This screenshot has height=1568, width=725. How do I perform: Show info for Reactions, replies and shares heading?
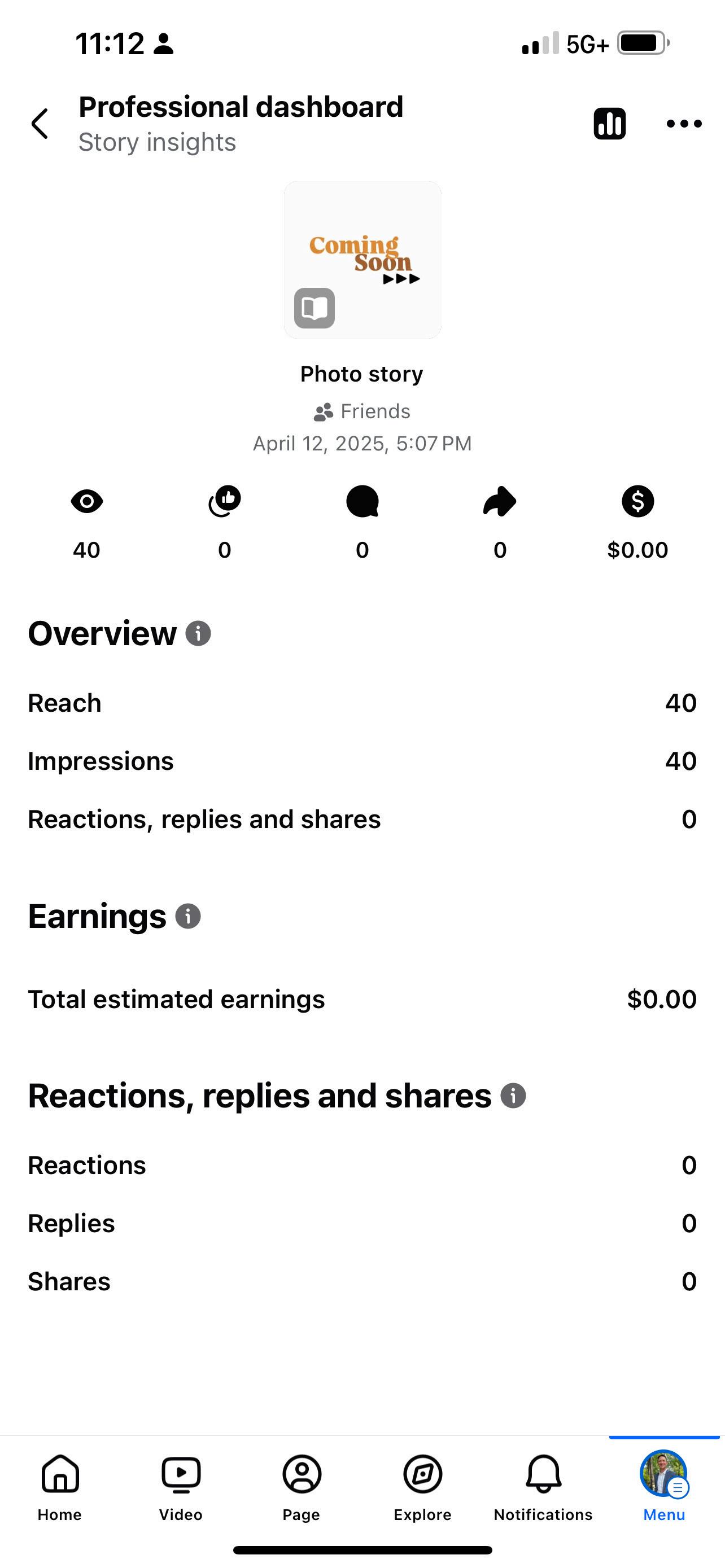[x=513, y=1096]
